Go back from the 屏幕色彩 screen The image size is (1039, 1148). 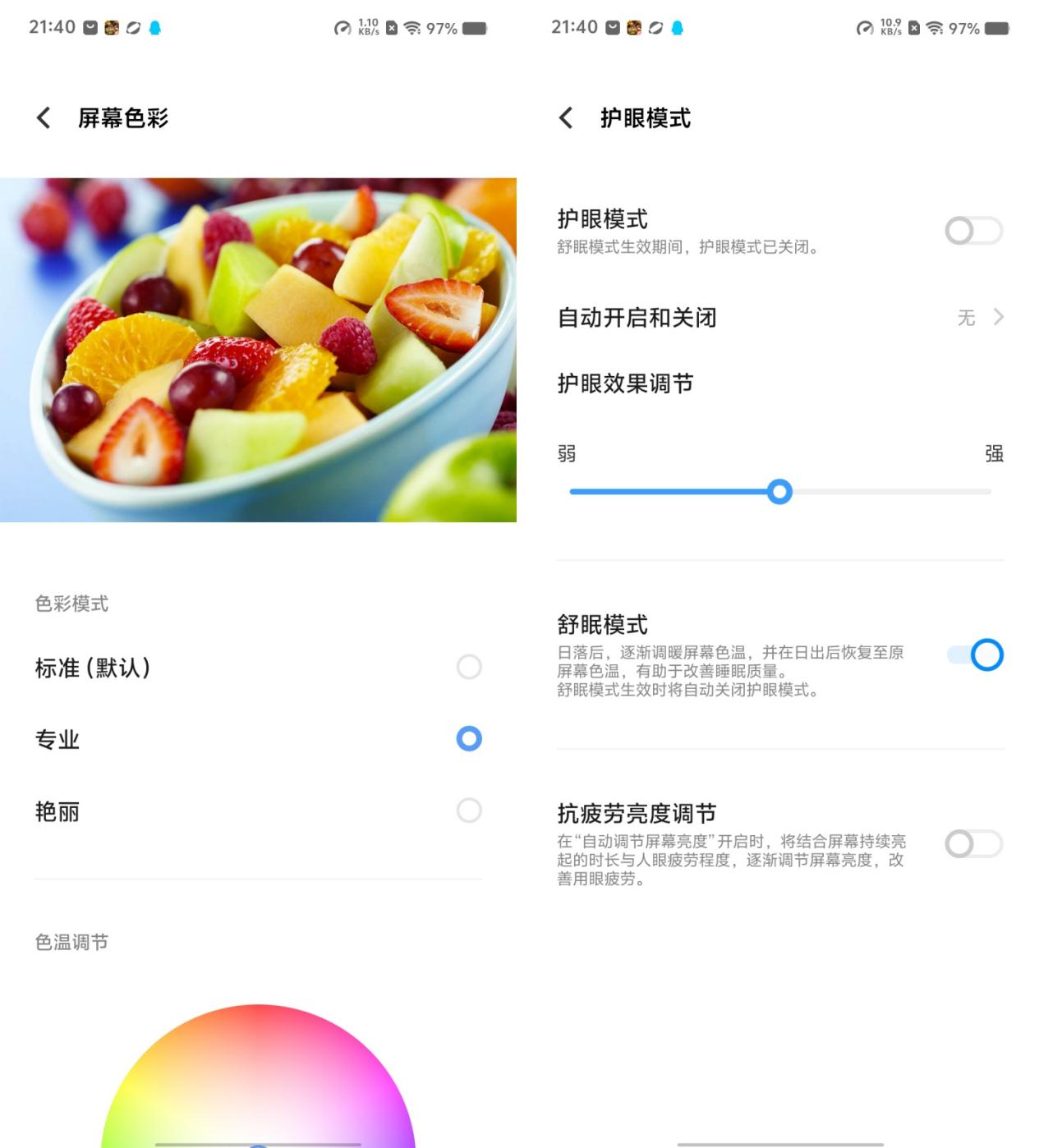(44, 118)
